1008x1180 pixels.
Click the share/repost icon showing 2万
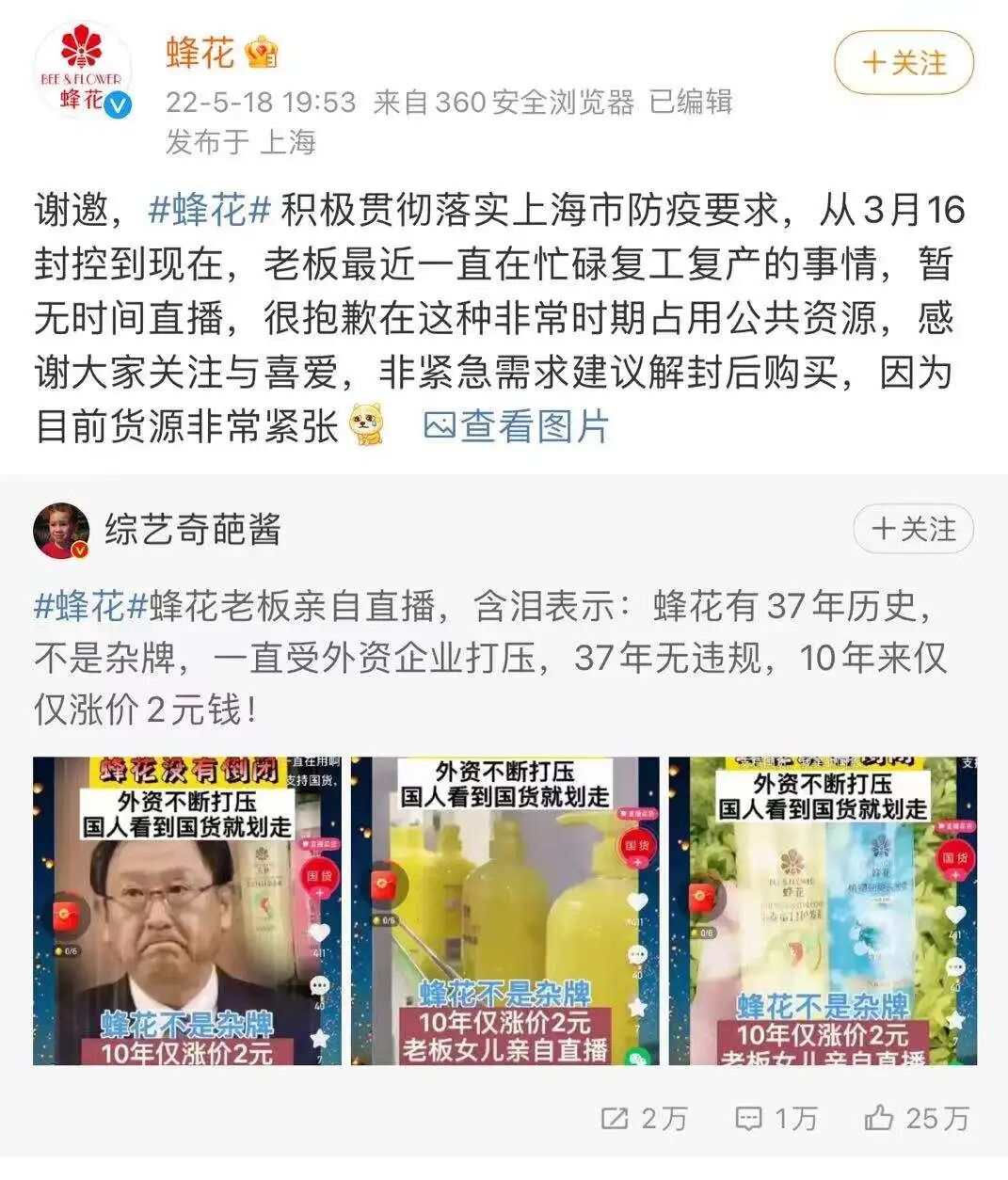pyautogui.click(x=614, y=1120)
